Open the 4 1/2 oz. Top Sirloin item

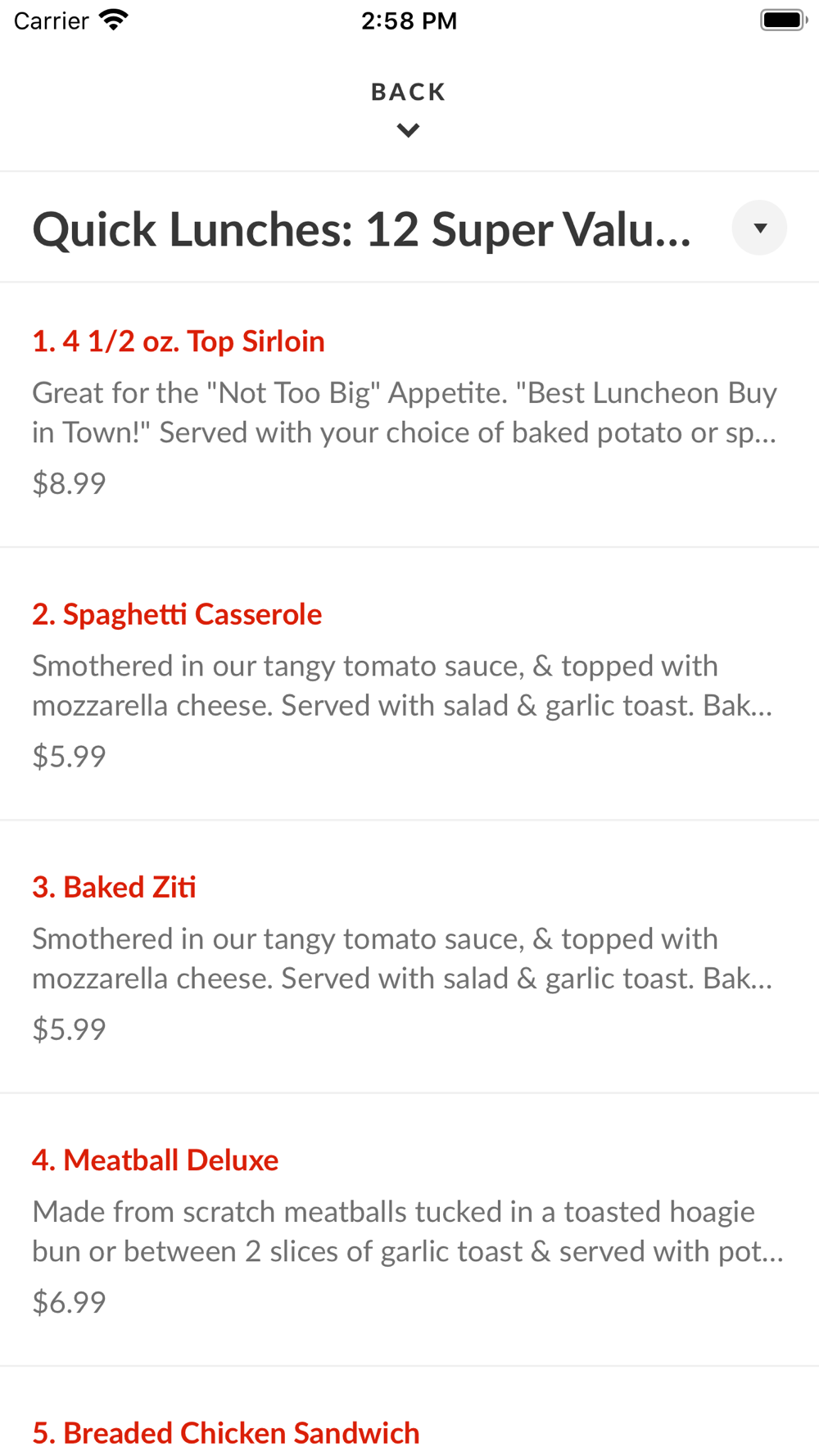[409, 415]
